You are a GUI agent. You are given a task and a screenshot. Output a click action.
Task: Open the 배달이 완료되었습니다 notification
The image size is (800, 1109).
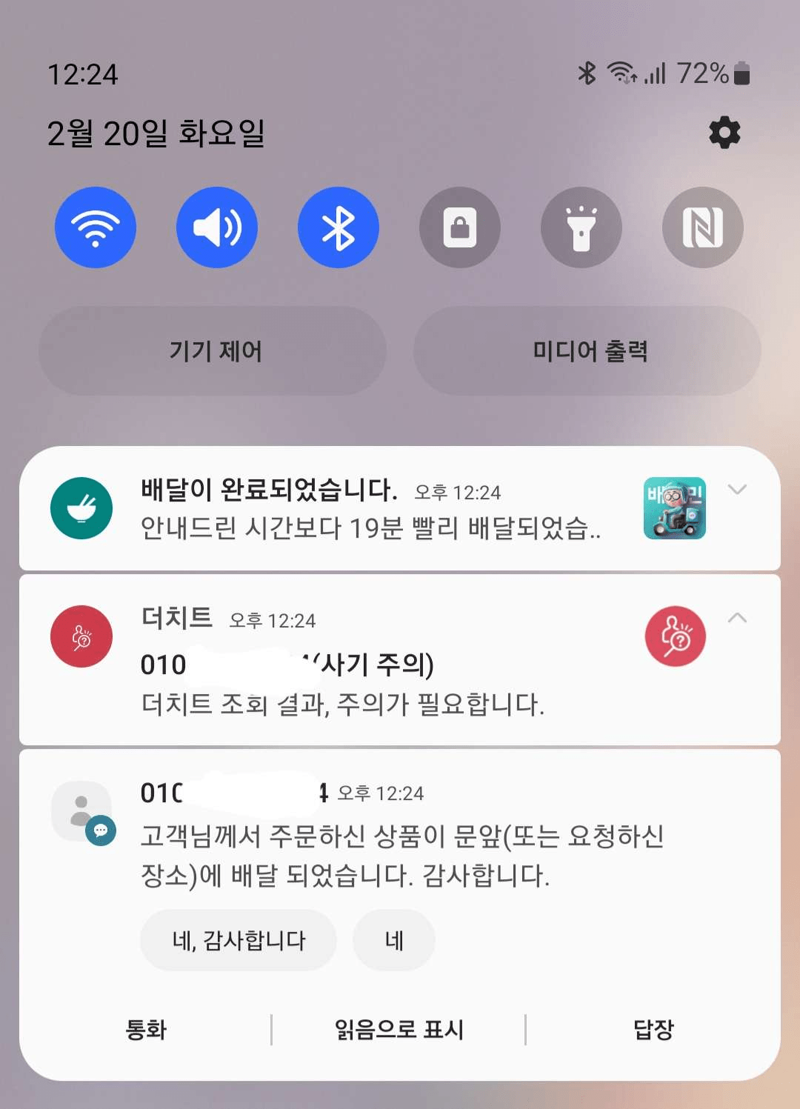click(x=370, y=508)
